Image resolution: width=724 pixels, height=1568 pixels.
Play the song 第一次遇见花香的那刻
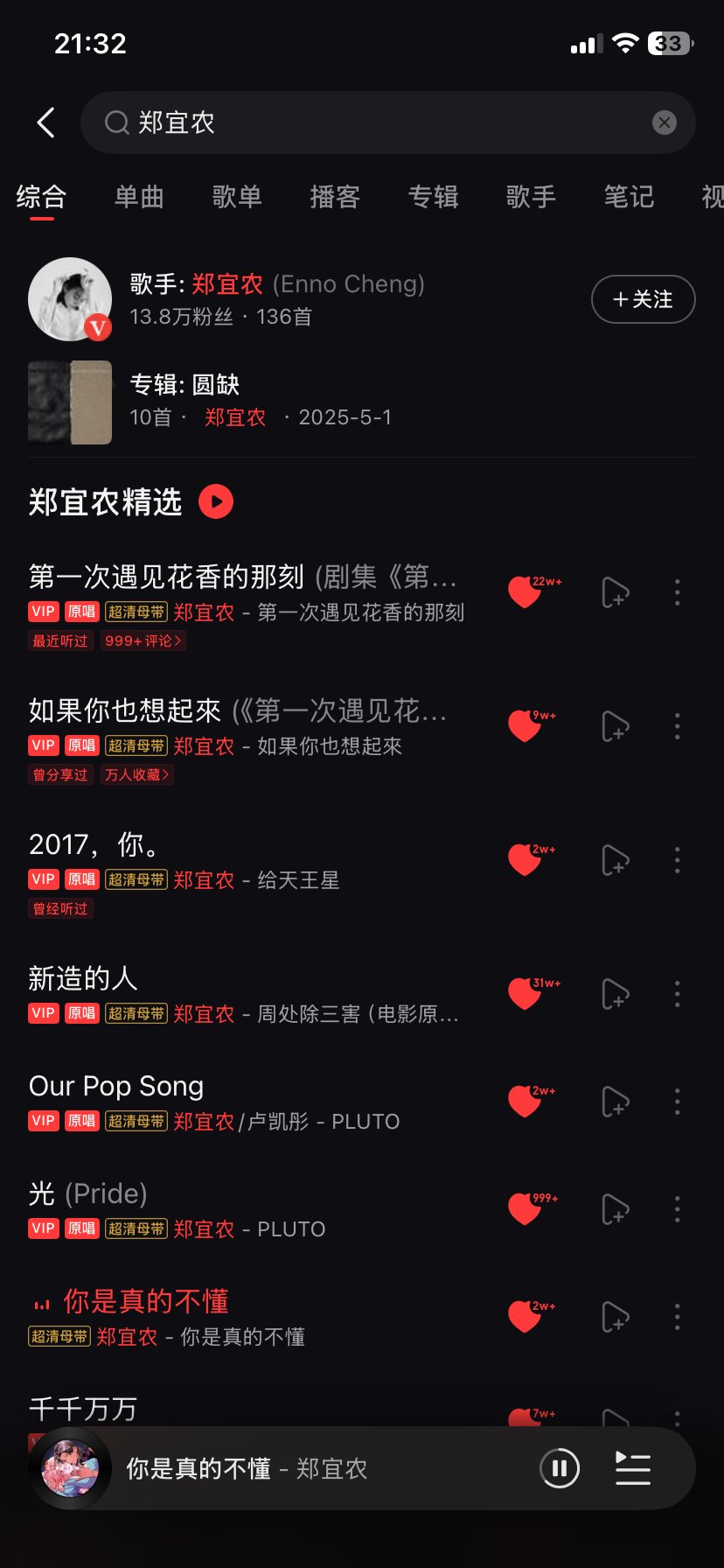(245, 577)
